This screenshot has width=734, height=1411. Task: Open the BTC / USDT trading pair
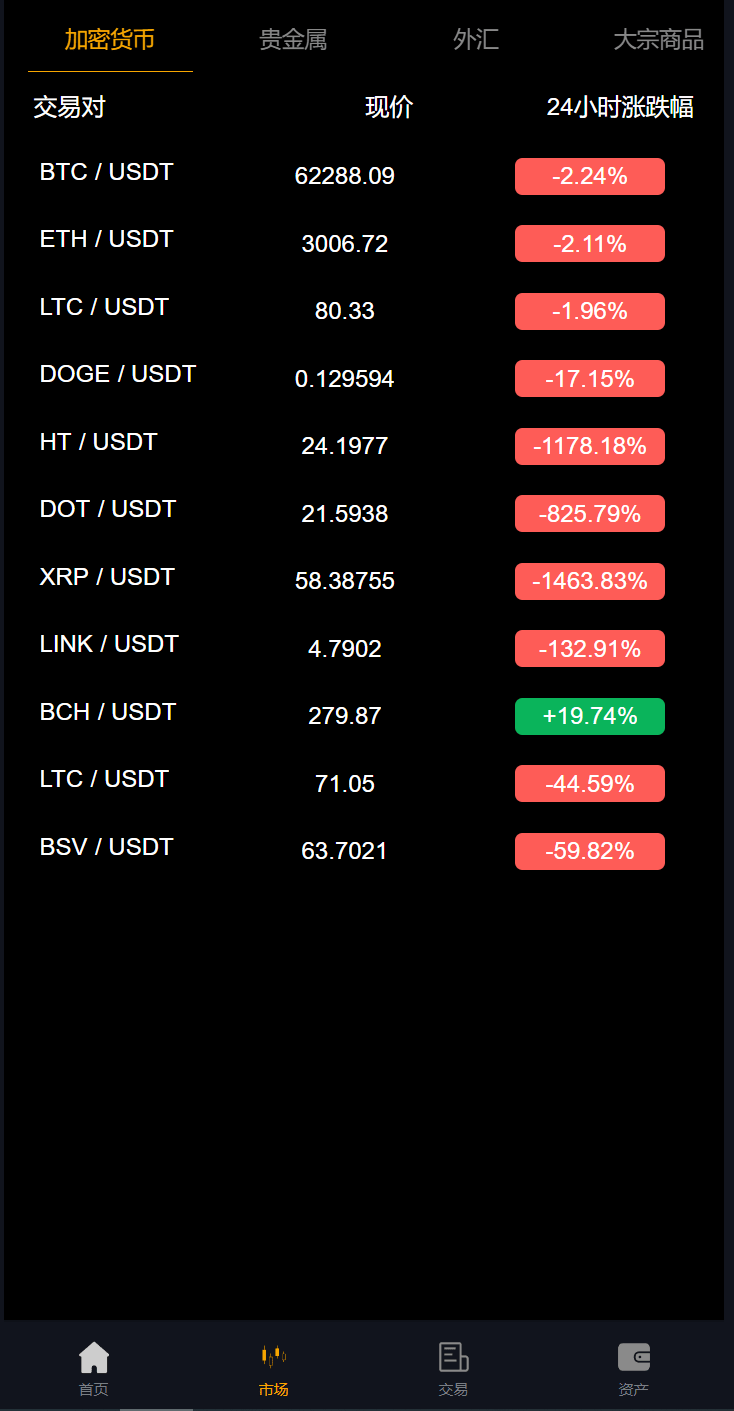(x=107, y=173)
